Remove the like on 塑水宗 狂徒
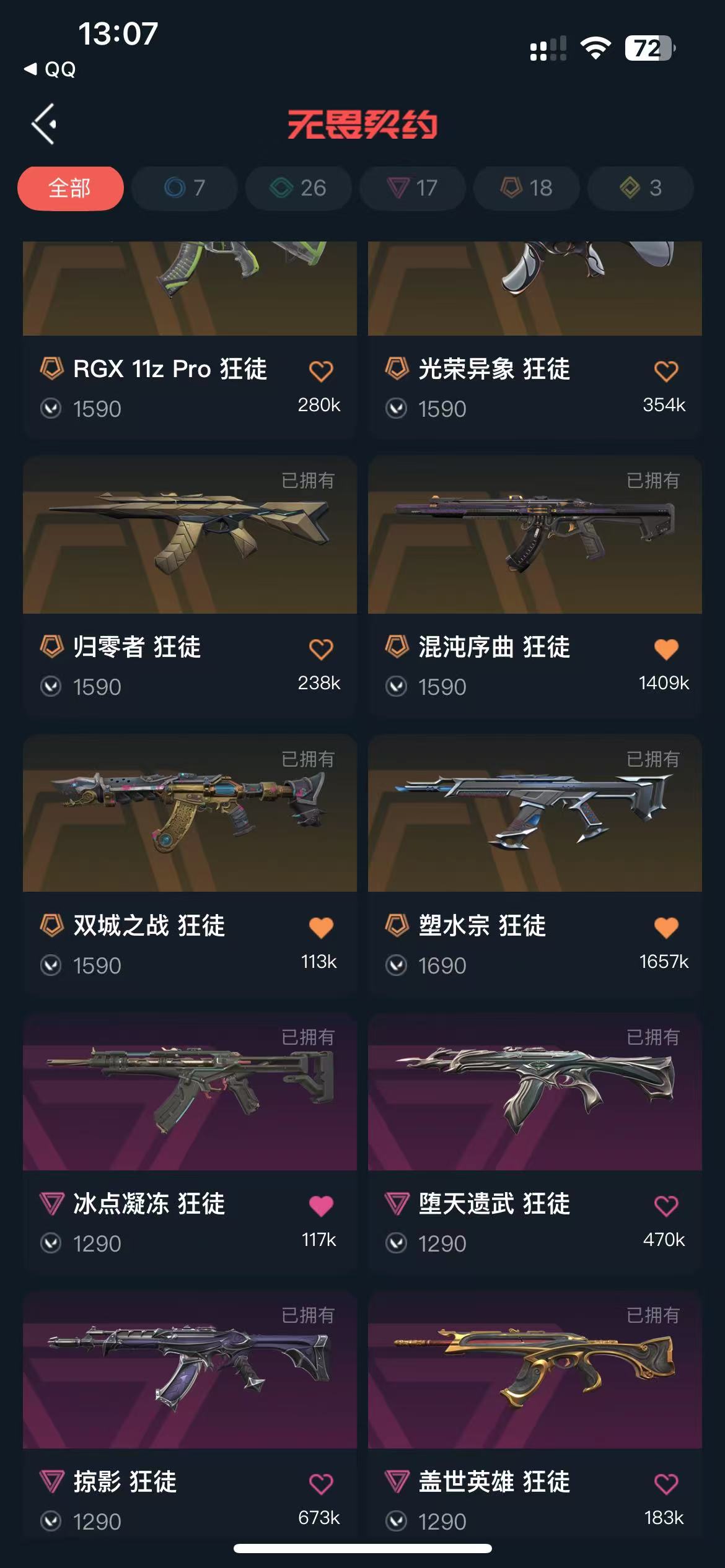Screen dimensions: 725x1568 point(666,927)
